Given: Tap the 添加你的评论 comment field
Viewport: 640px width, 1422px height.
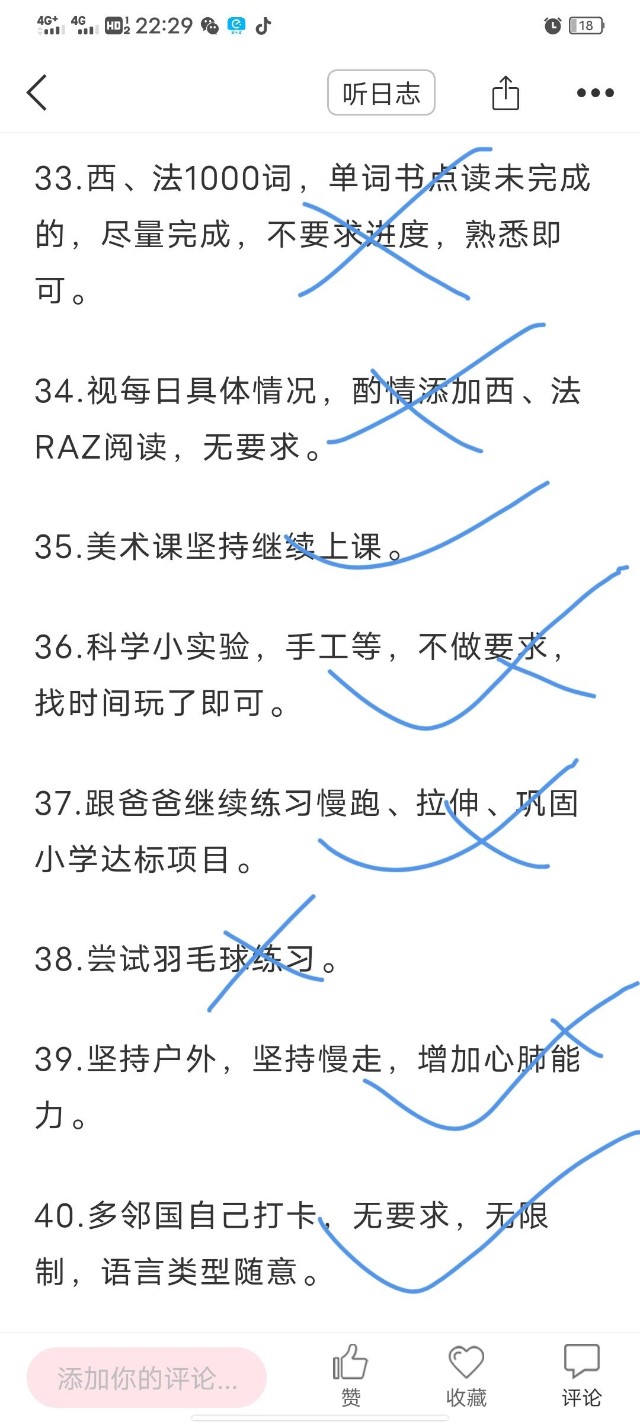Looking at the screenshot, I should point(147,1378).
